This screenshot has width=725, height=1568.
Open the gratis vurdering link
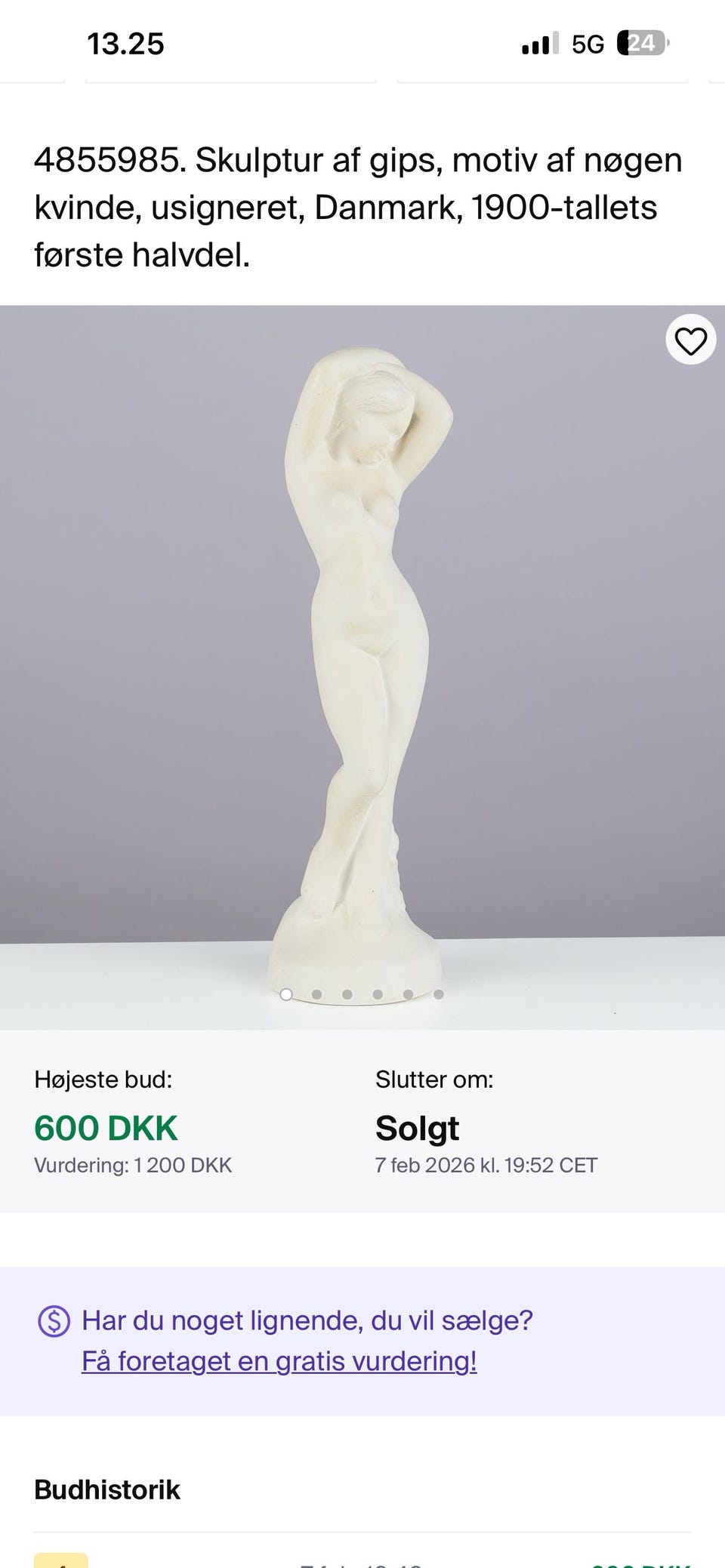[x=279, y=1361]
